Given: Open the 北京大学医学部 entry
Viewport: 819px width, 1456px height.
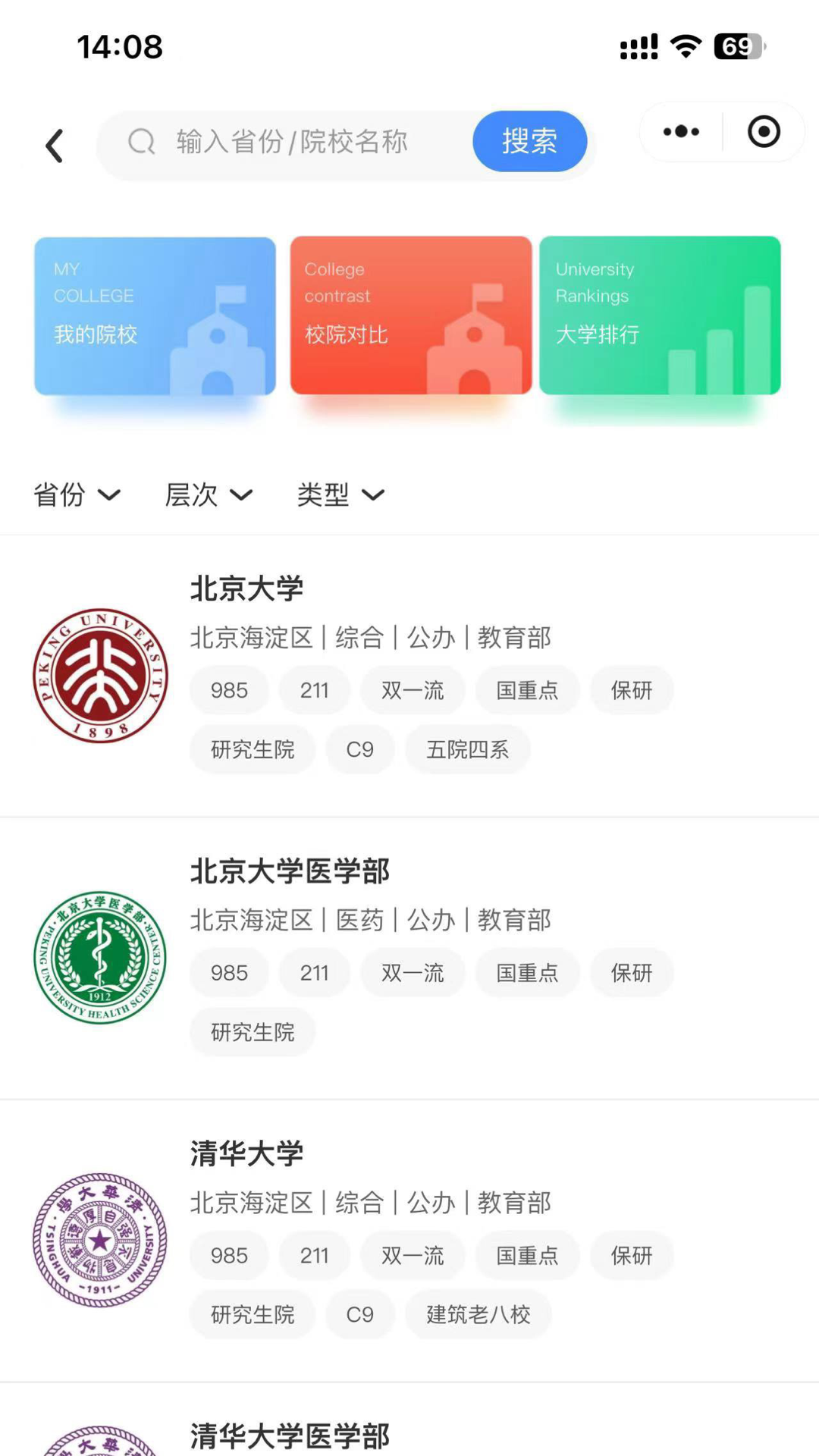Looking at the screenshot, I should [290, 871].
